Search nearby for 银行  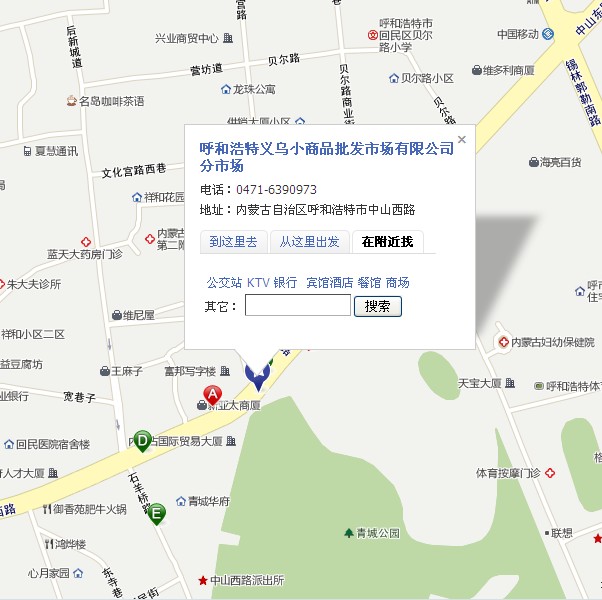click(285, 283)
